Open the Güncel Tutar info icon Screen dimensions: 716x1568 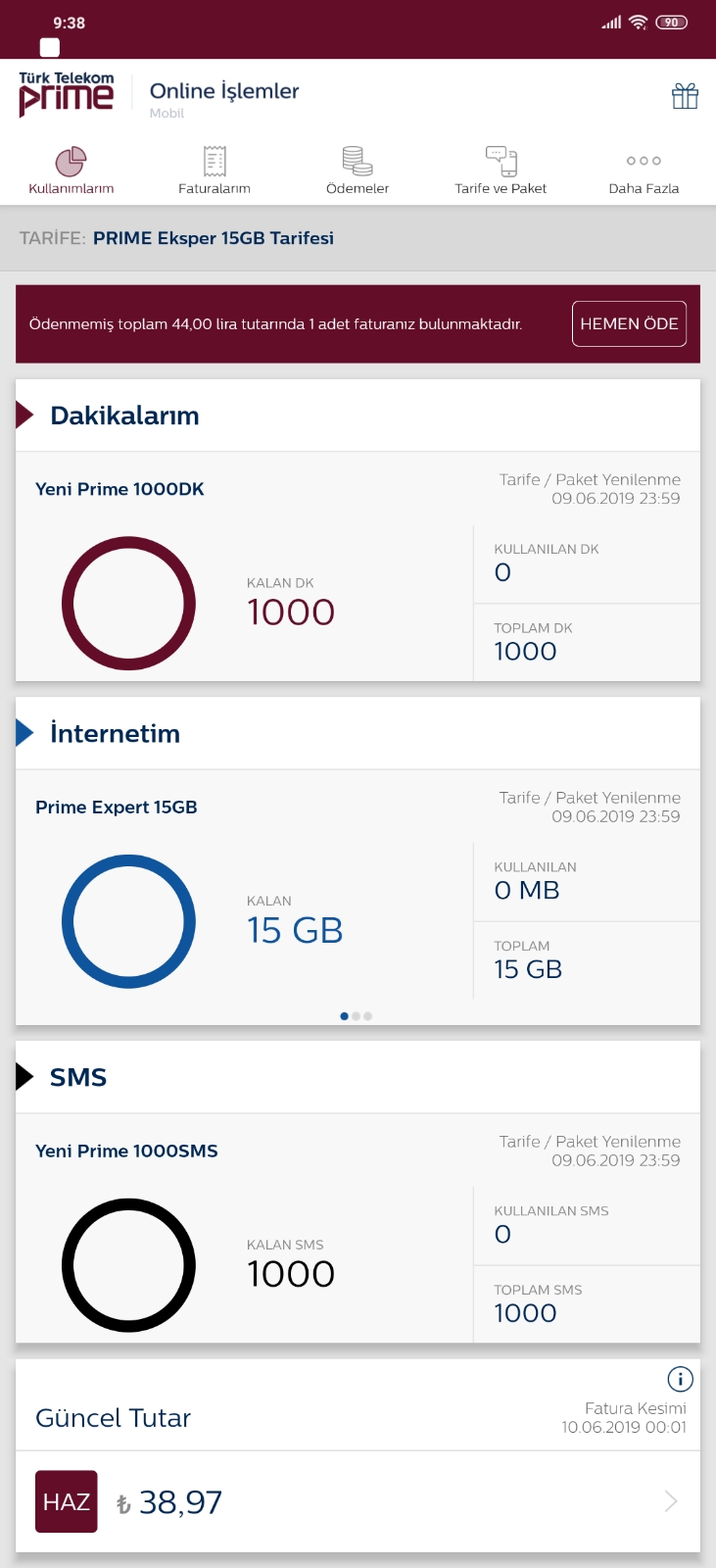[x=680, y=1379]
